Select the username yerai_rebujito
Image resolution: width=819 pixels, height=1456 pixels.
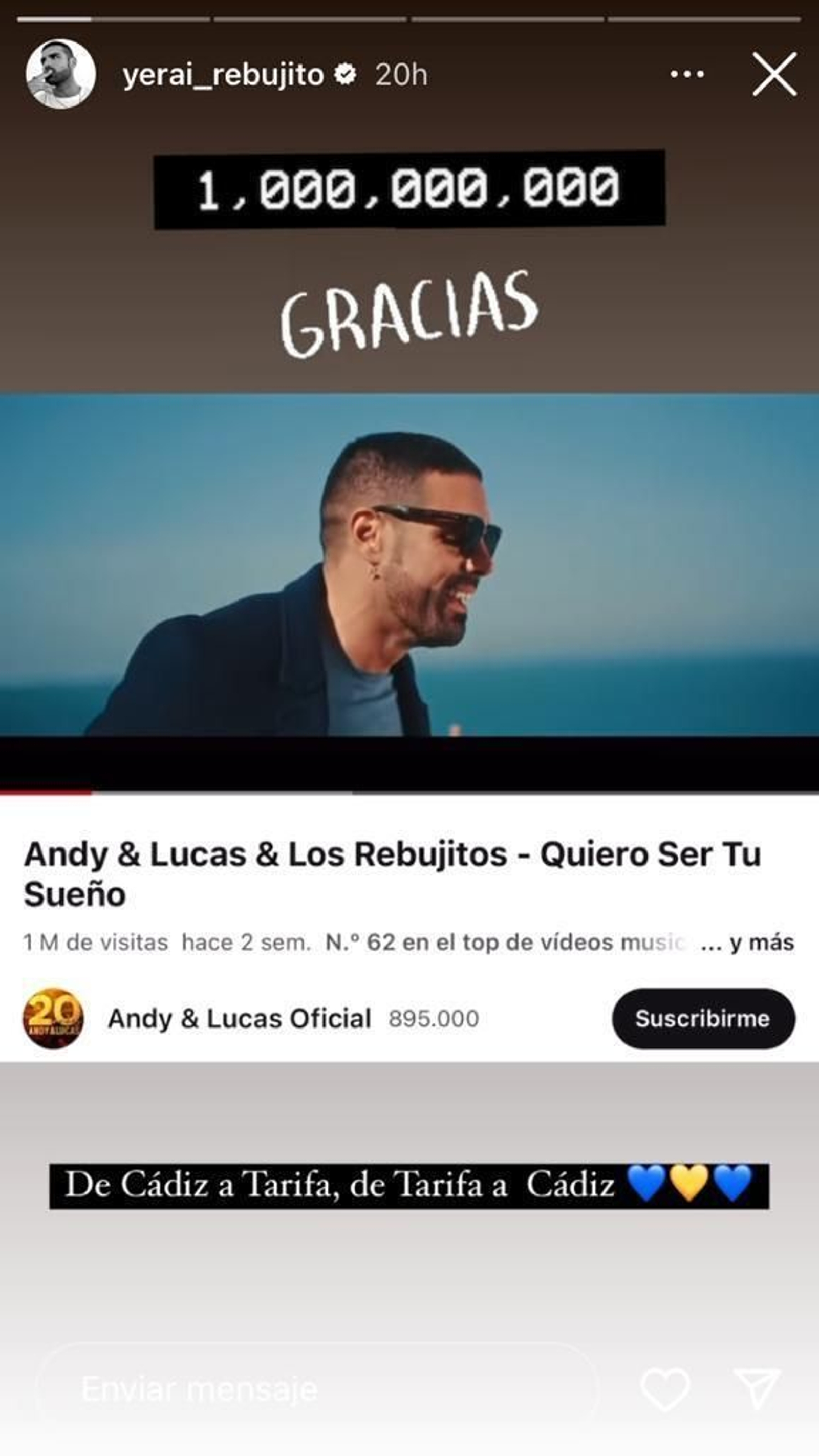(226, 74)
